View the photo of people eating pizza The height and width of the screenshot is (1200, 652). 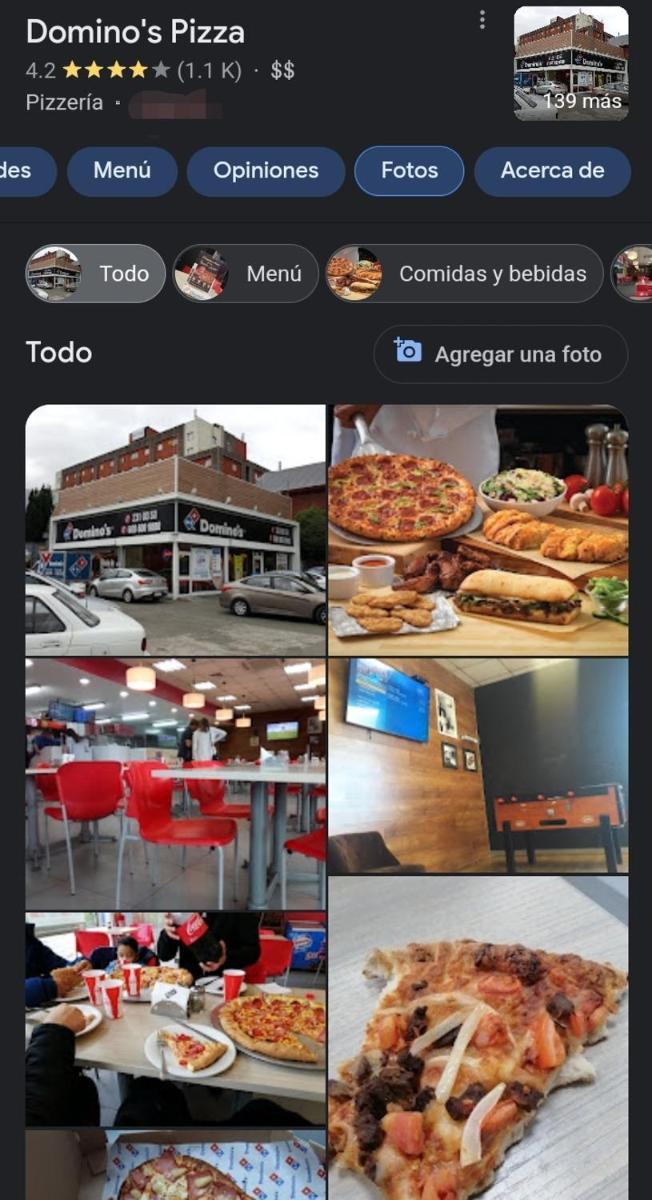[175, 1017]
